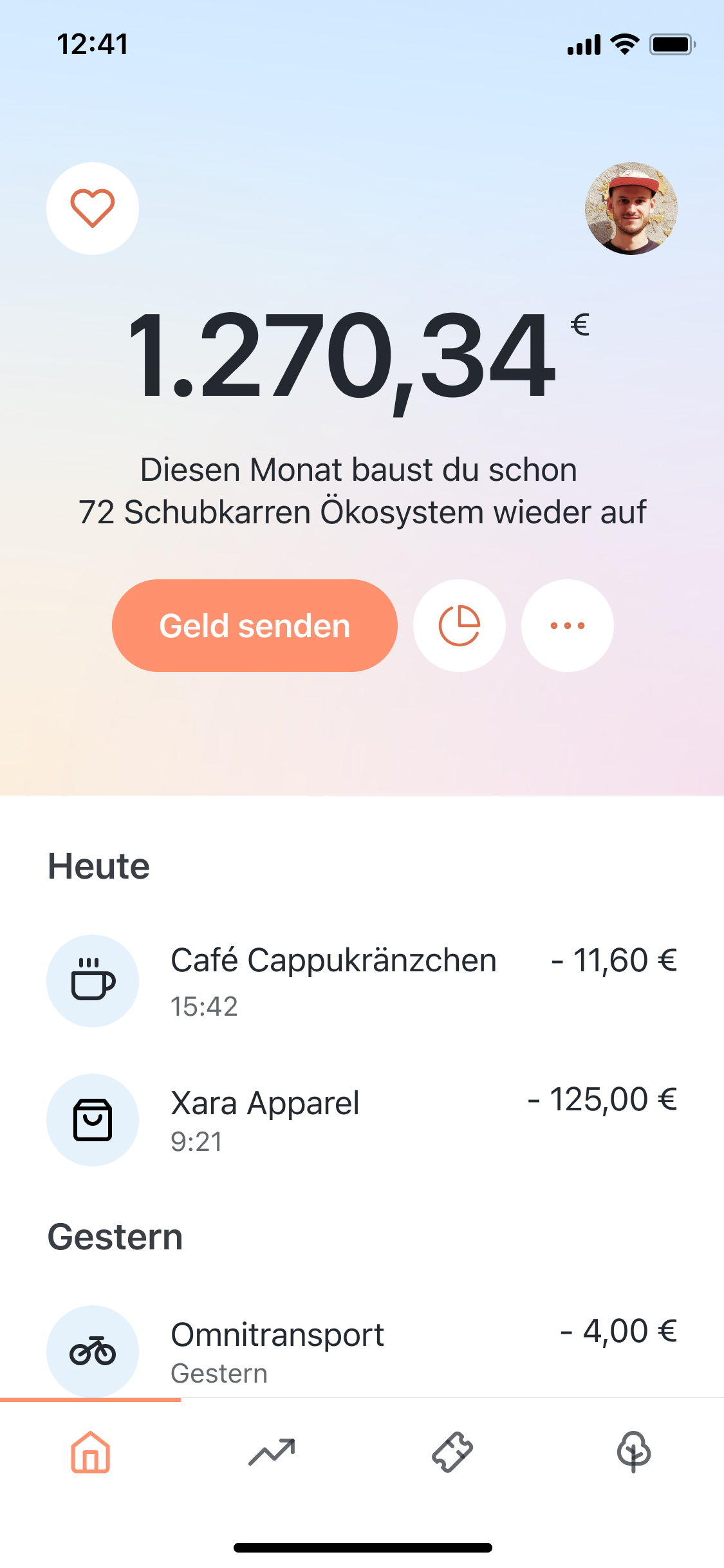Open more options via the ellipsis icon
The height and width of the screenshot is (1568, 724).
pyautogui.click(x=567, y=625)
